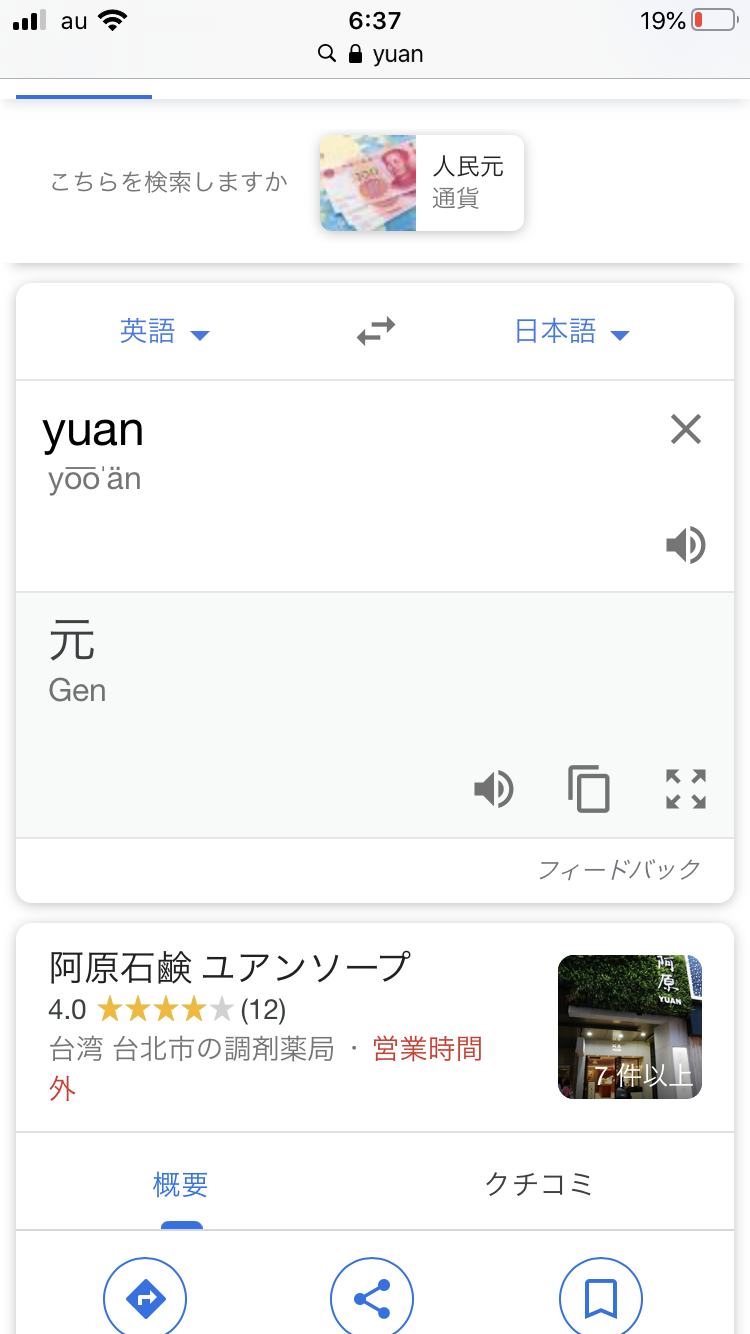This screenshot has width=750, height=1334.
Task: Swap the translation languages
Action: point(376,332)
